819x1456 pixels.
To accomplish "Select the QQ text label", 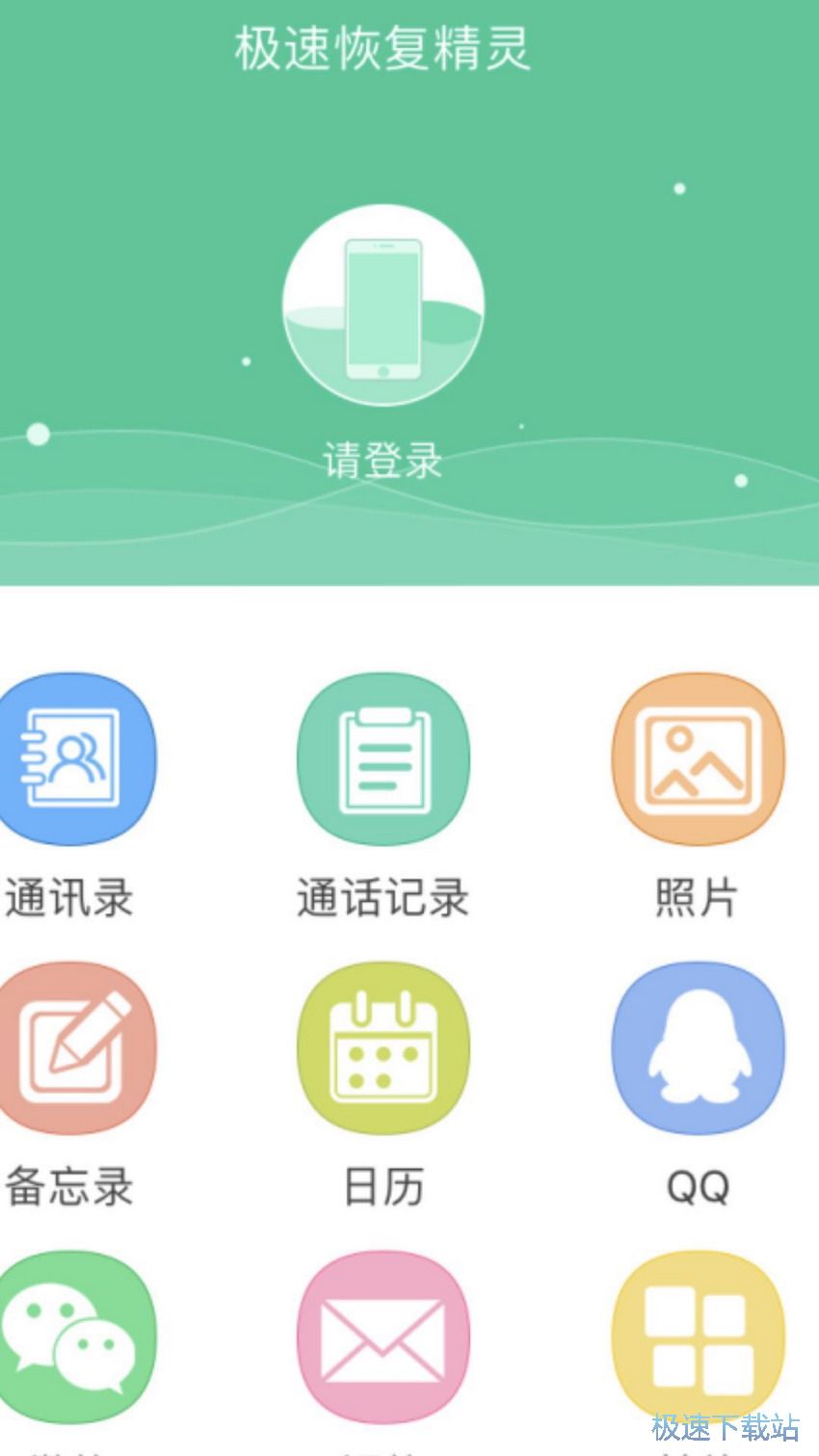I will (x=697, y=1187).
